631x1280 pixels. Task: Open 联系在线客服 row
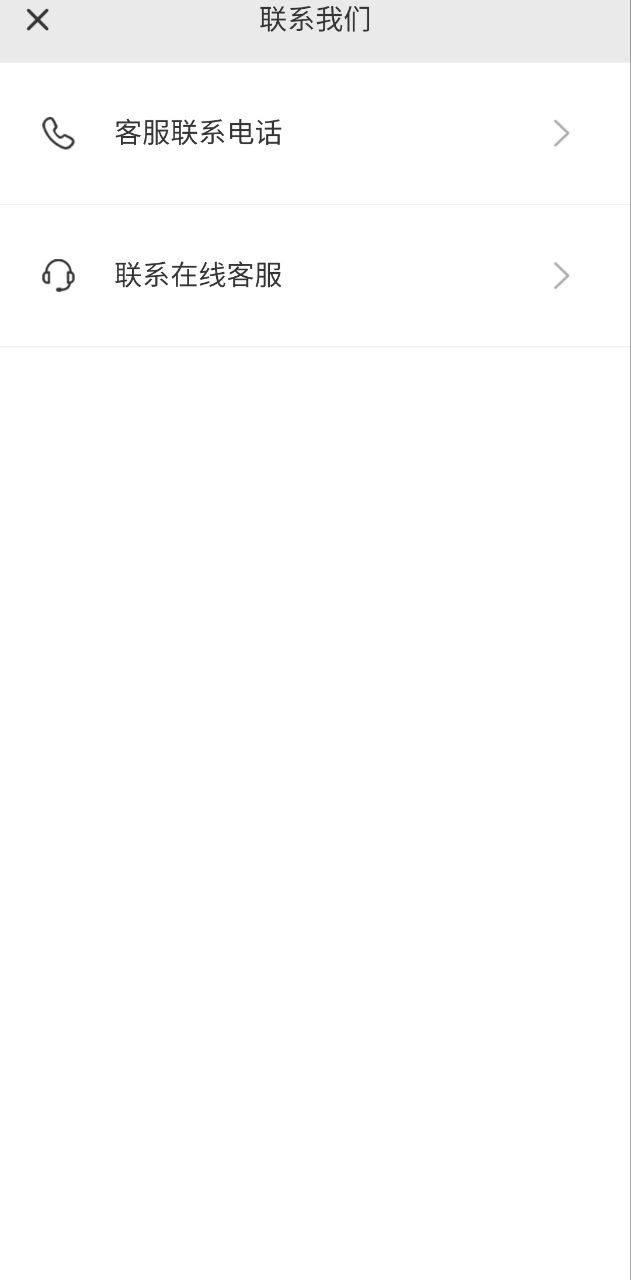tap(315, 275)
